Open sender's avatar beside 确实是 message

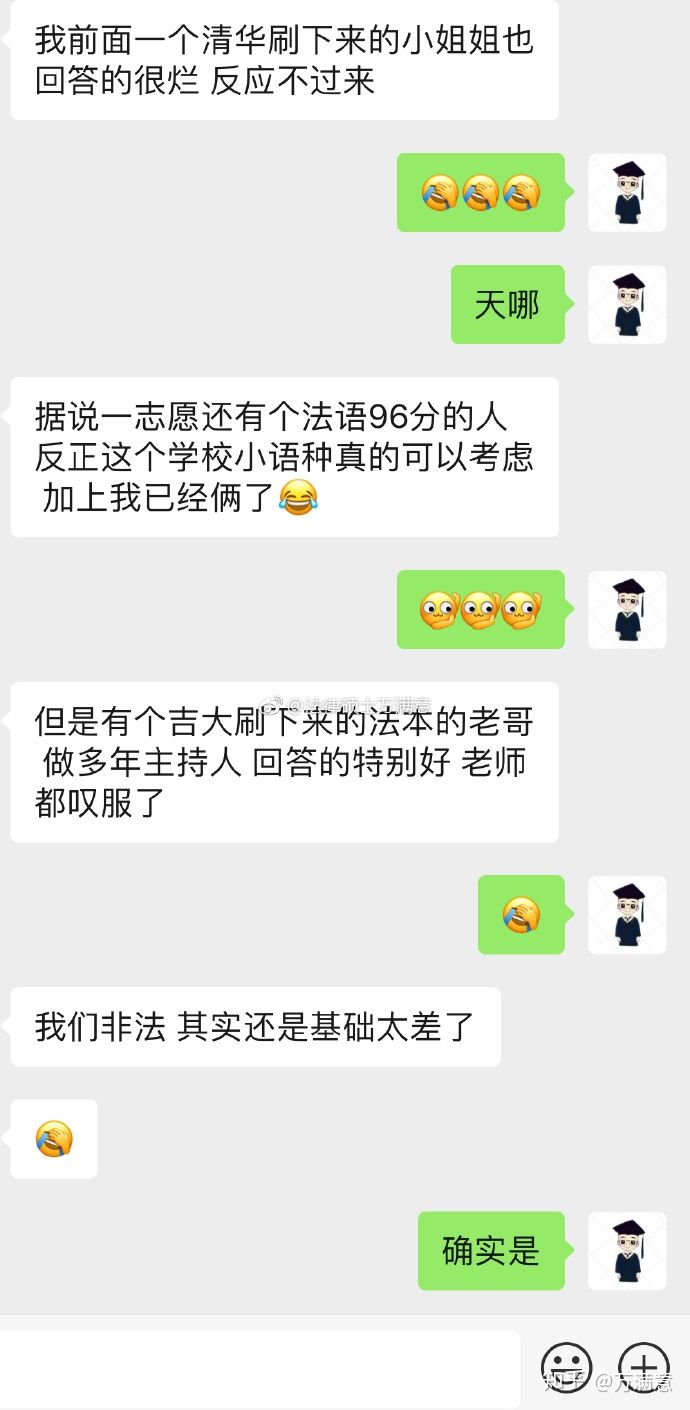pos(627,1251)
